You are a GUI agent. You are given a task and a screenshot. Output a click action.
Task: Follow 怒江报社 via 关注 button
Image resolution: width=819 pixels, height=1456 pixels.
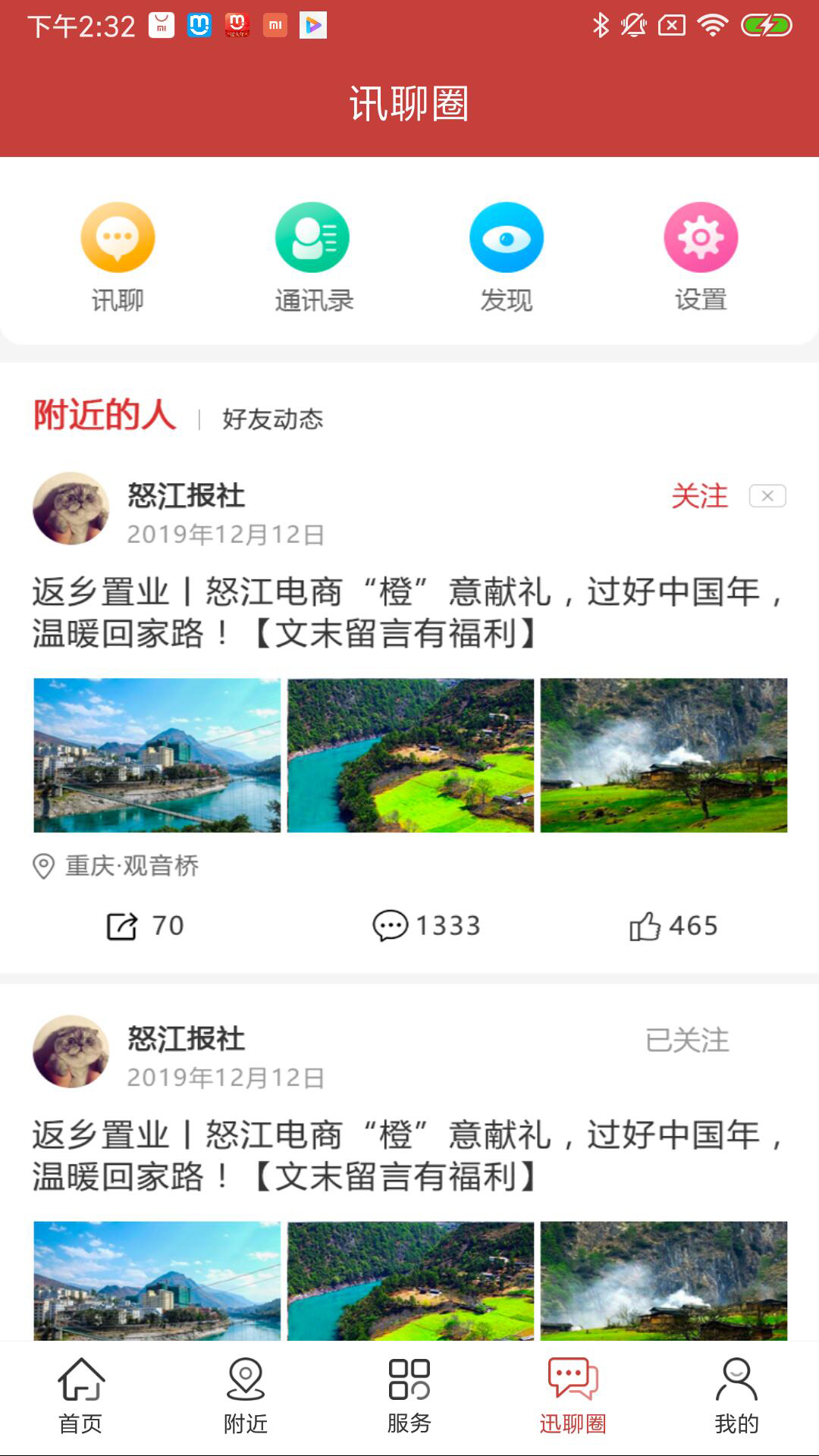click(701, 499)
